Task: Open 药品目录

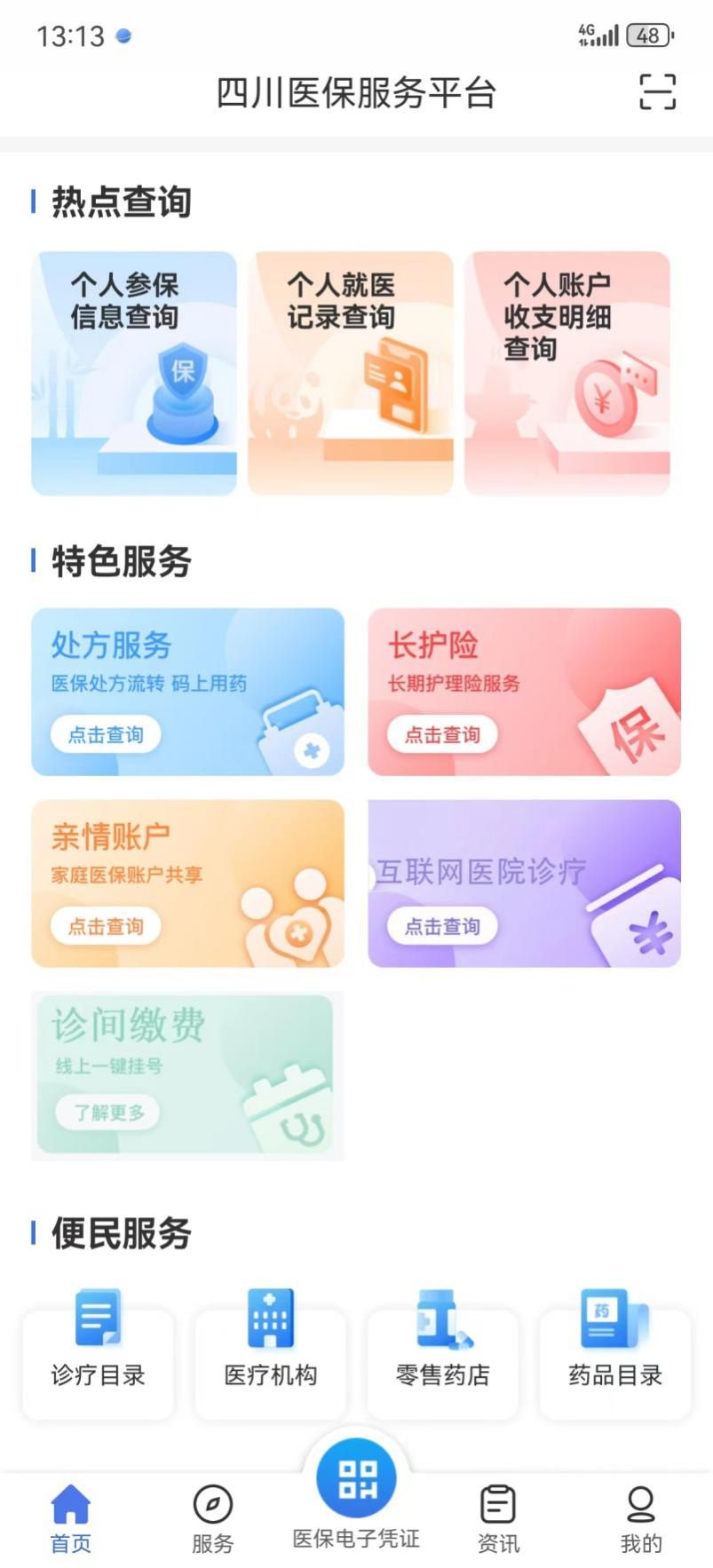Action: tap(614, 1352)
